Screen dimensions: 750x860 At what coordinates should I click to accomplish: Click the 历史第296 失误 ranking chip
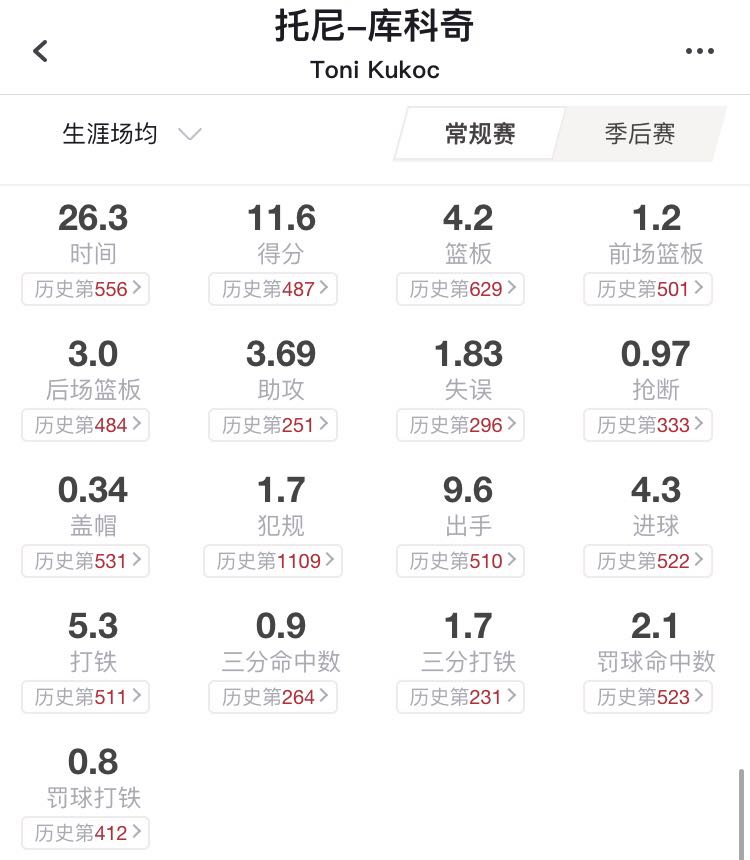pyautogui.click(x=460, y=425)
